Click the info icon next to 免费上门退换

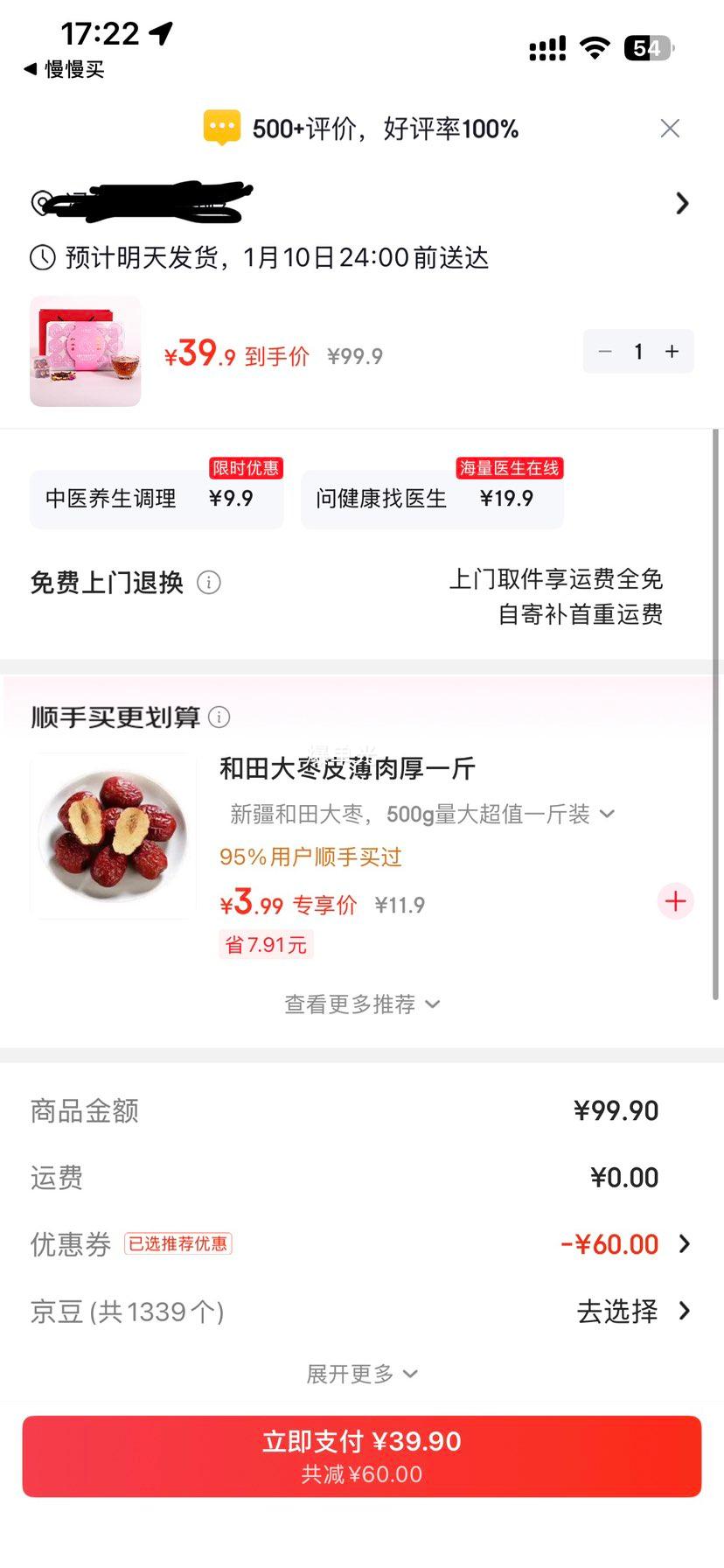click(209, 582)
